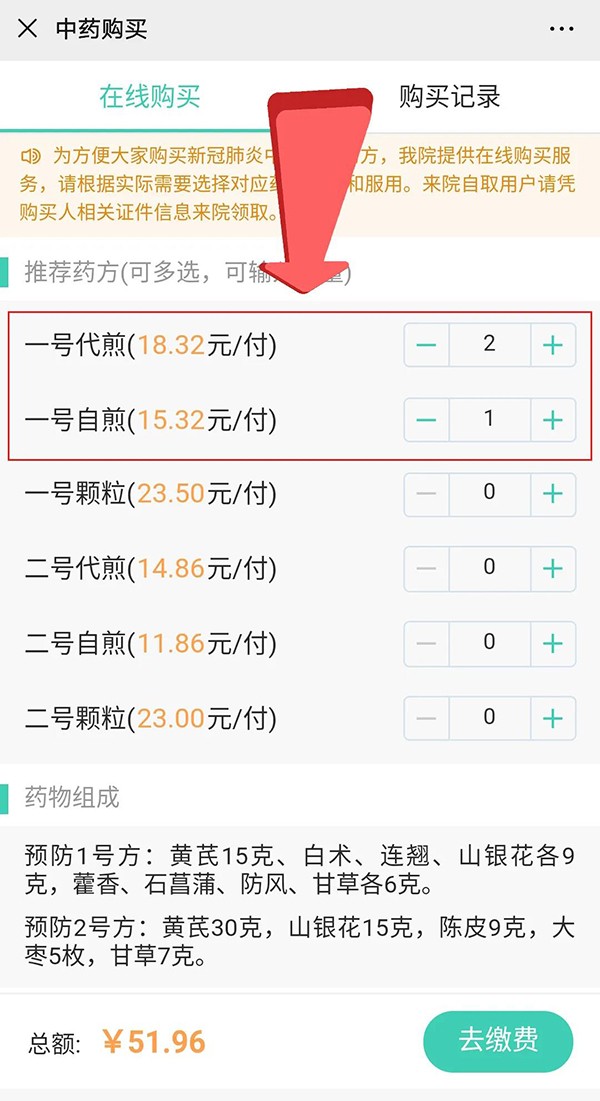Add one 一号颗粒 with plus button
600x1101 pixels.
(x=552, y=494)
